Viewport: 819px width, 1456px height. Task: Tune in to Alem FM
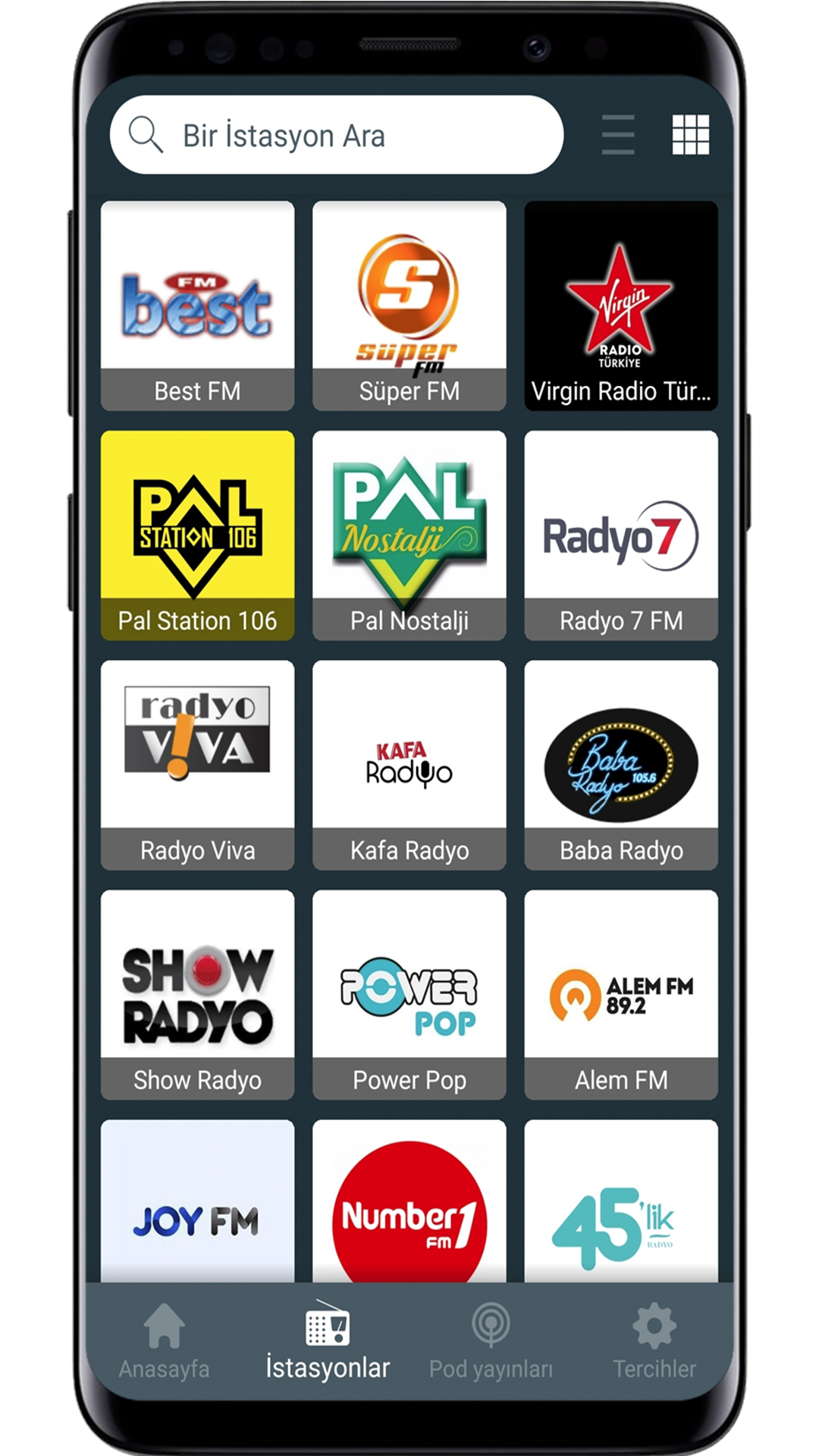(x=620, y=995)
